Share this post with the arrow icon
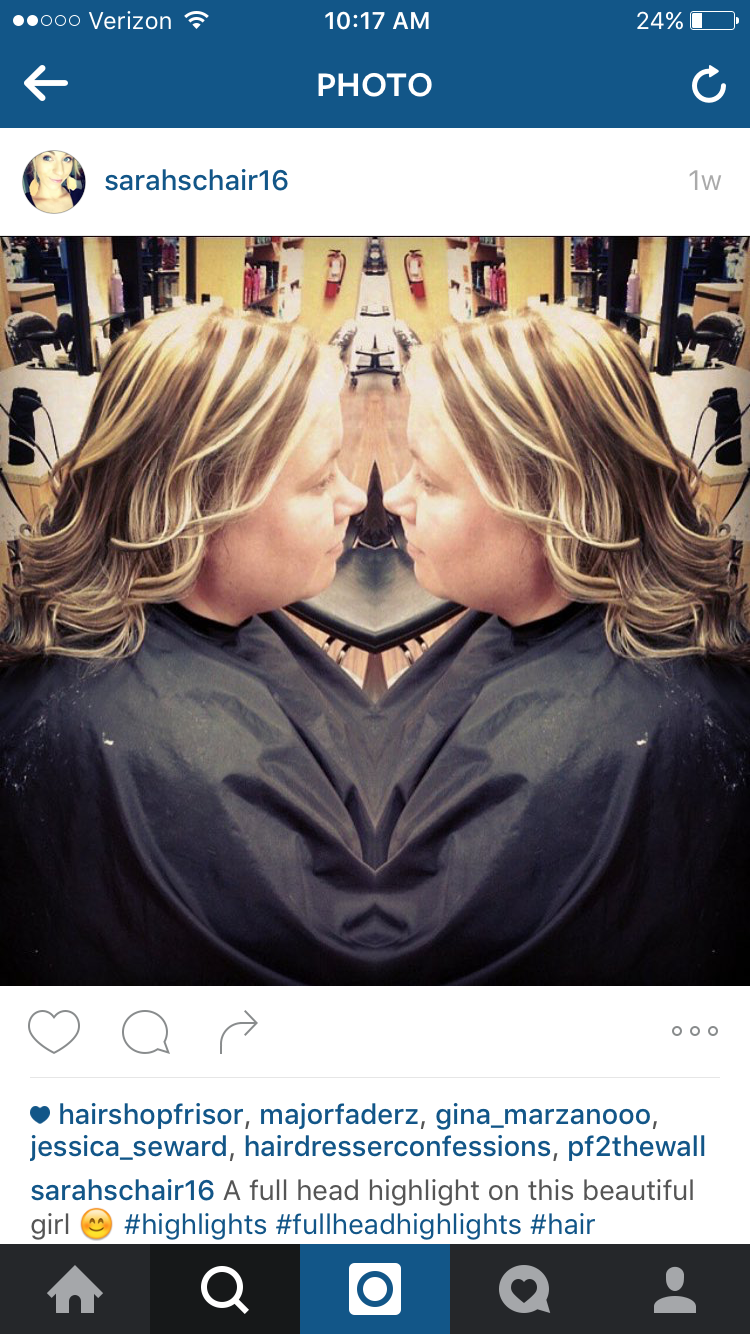The image size is (750, 1334). pos(238,1031)
